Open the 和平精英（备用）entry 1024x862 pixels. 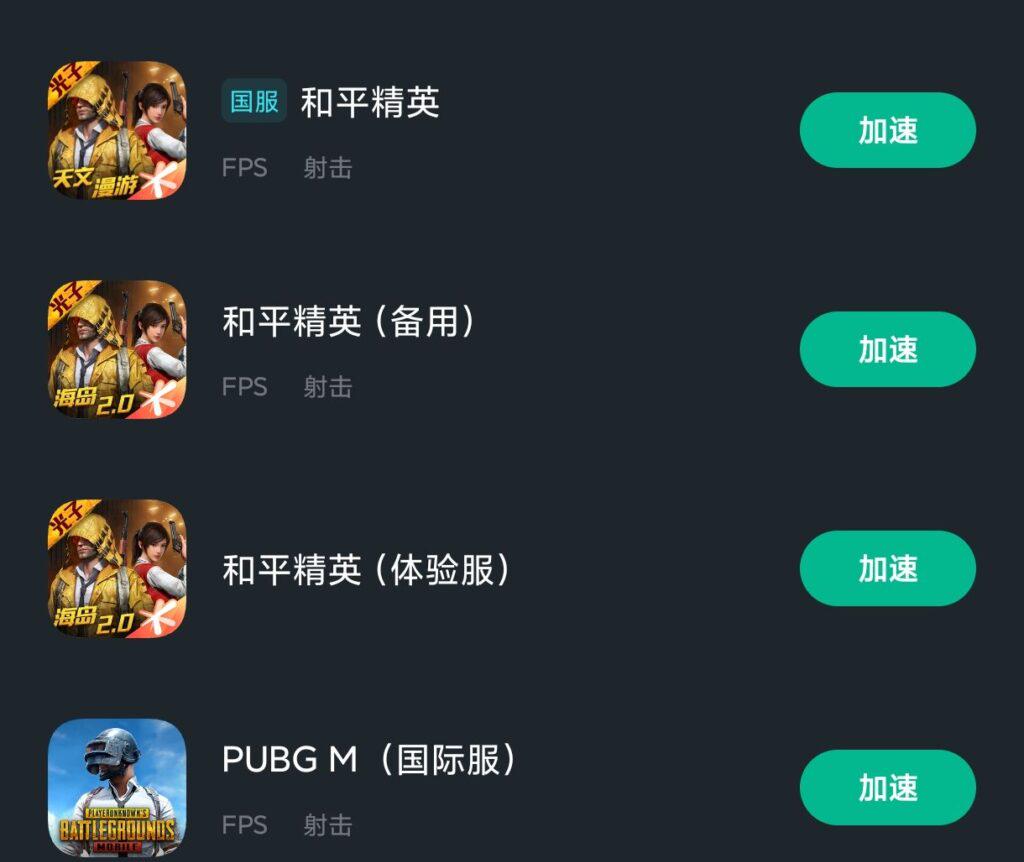[348, 322]
